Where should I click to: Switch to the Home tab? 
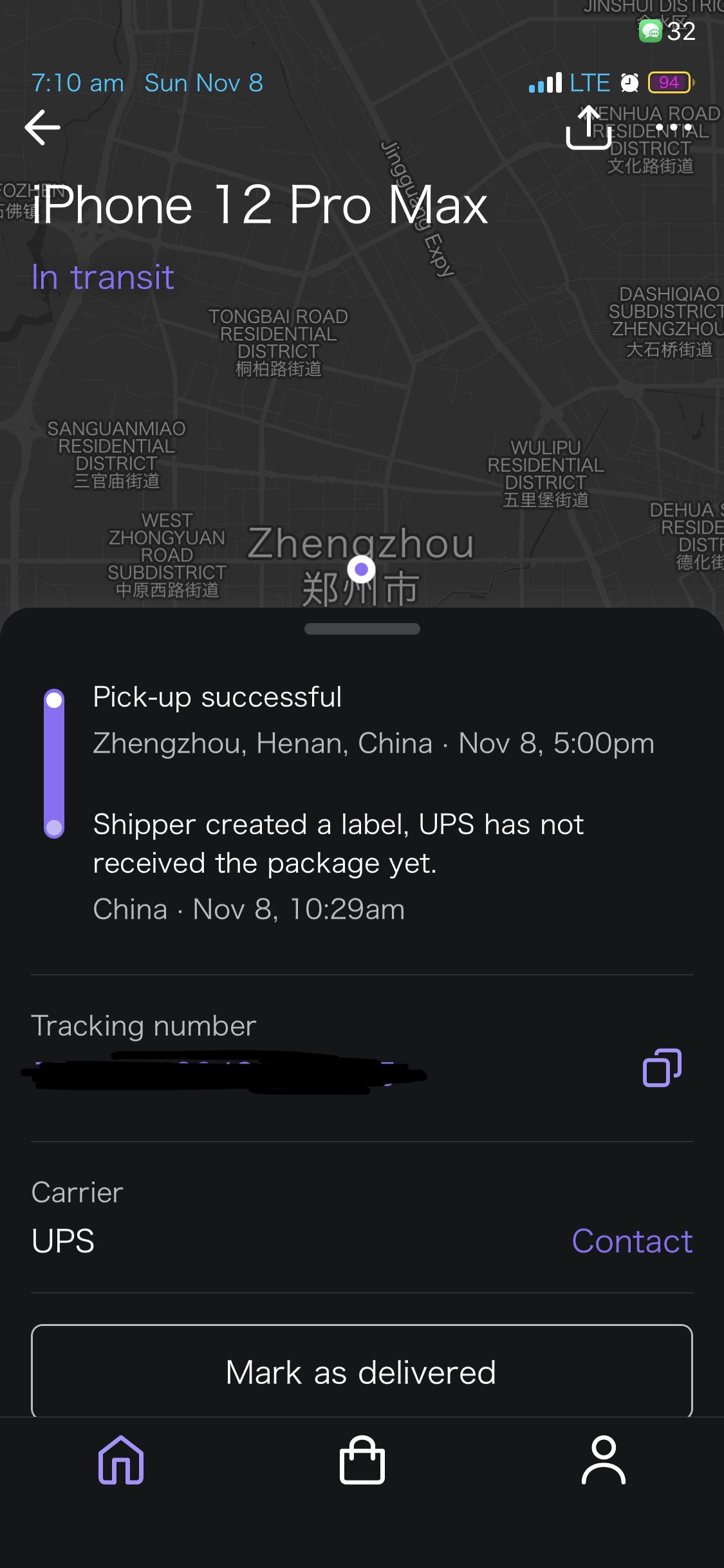tap(121, 1460)
